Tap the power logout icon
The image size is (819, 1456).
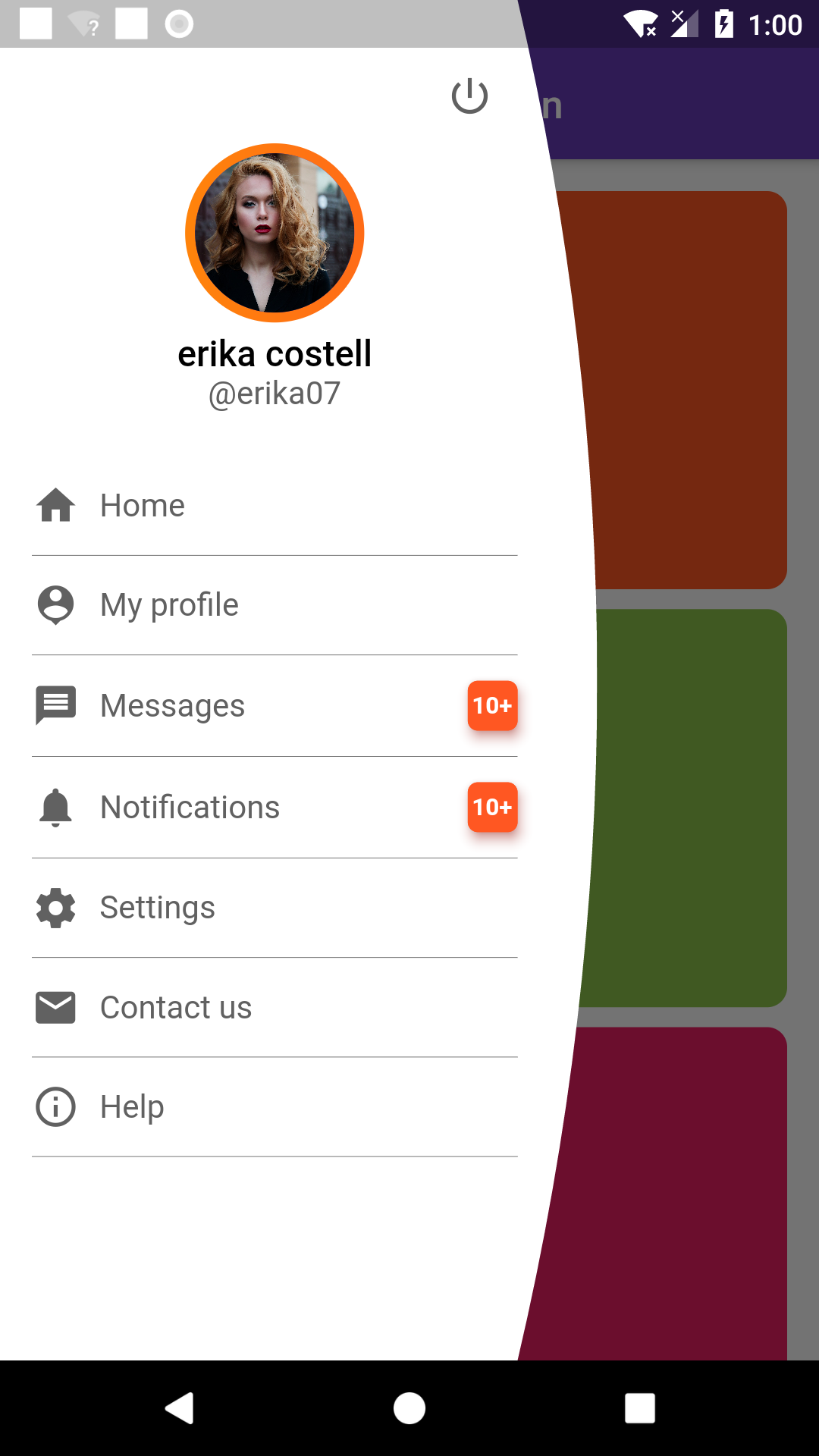point(469,96)
